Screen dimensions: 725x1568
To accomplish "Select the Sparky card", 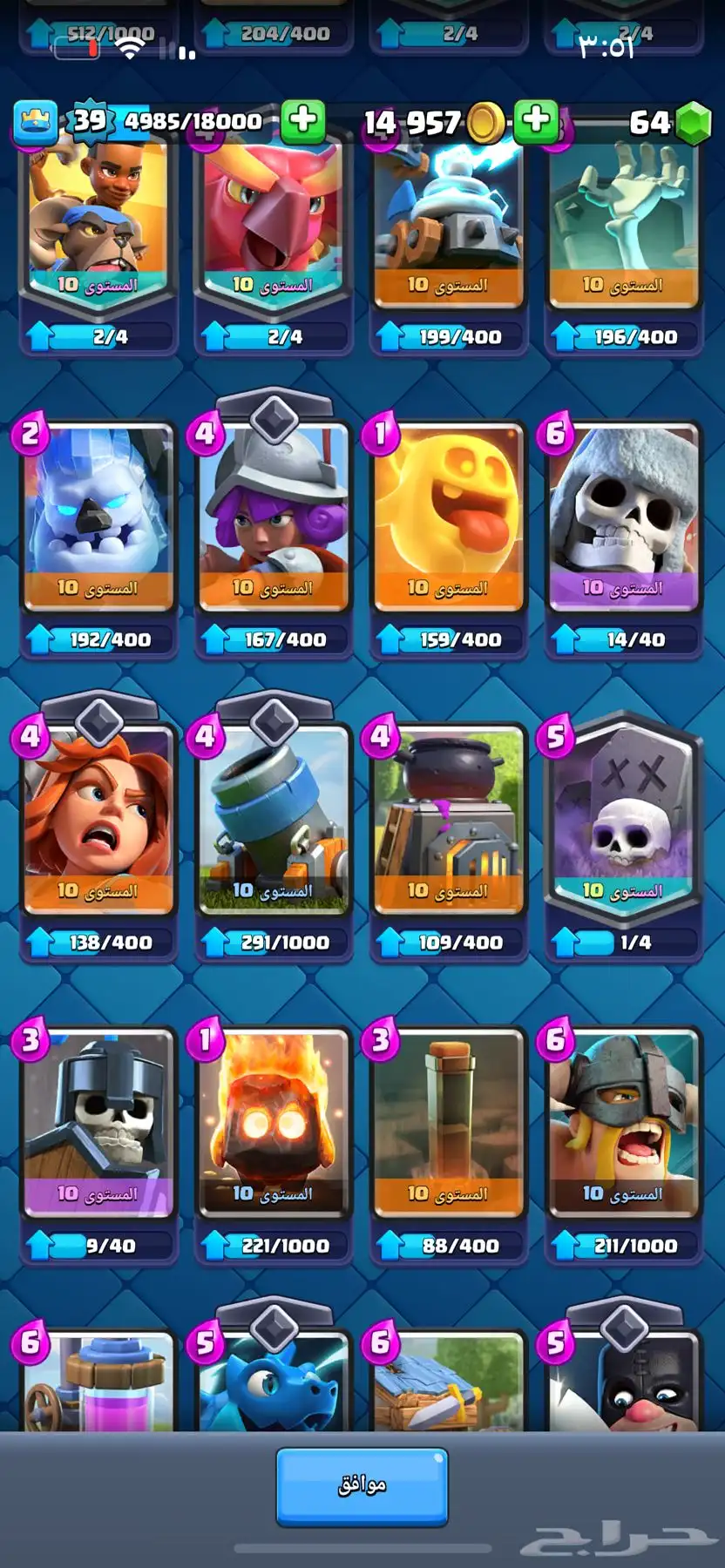I will 448,218.
